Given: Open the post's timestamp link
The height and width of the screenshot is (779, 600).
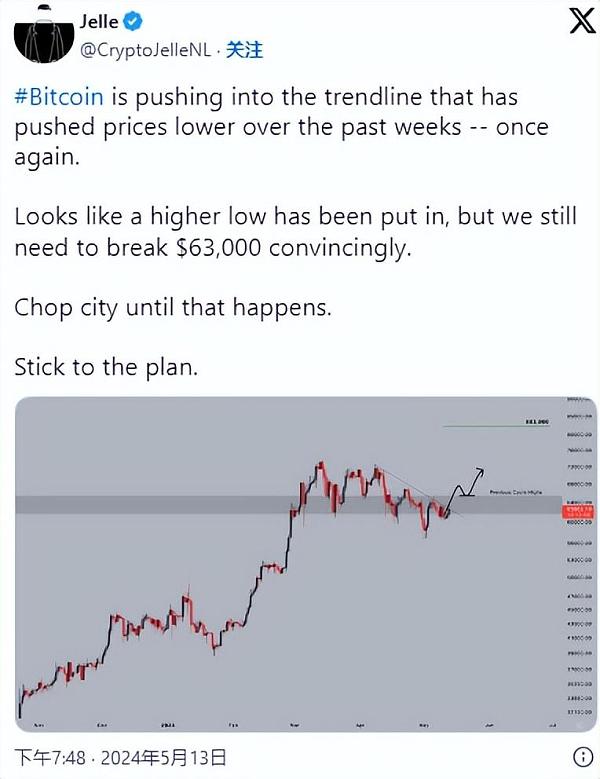Looking at the screenshot, I should [x=119, y=756].
